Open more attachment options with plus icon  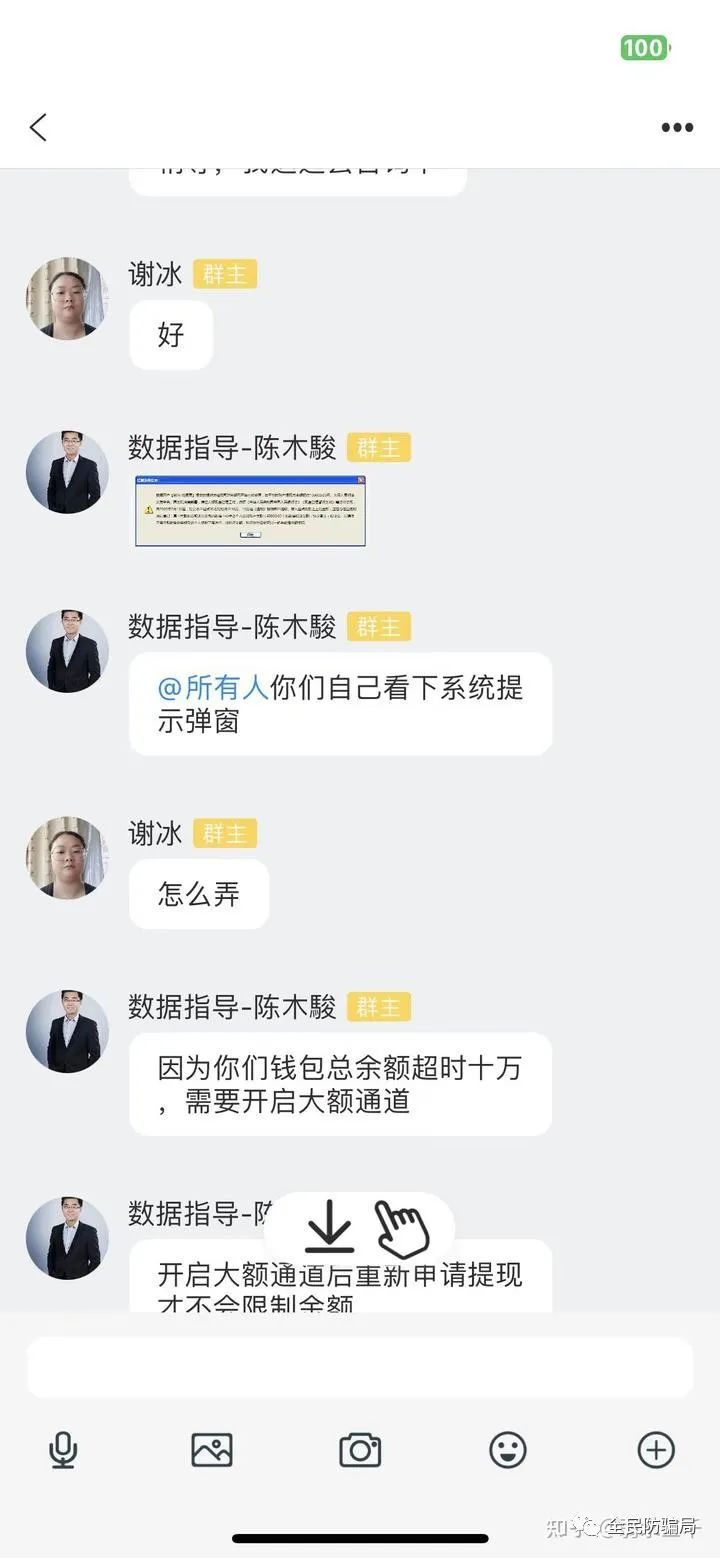tap(656, 1450)
